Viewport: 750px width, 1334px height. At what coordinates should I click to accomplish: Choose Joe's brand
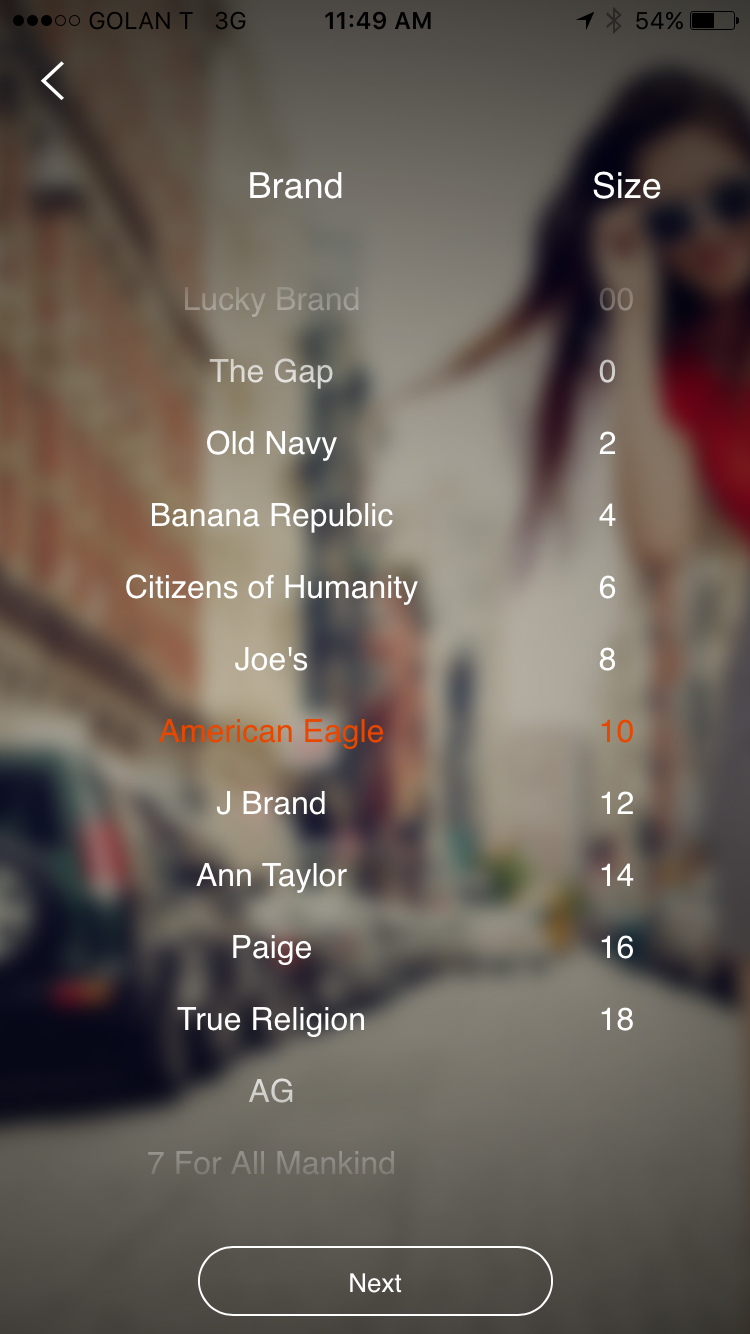coord(271,660)
